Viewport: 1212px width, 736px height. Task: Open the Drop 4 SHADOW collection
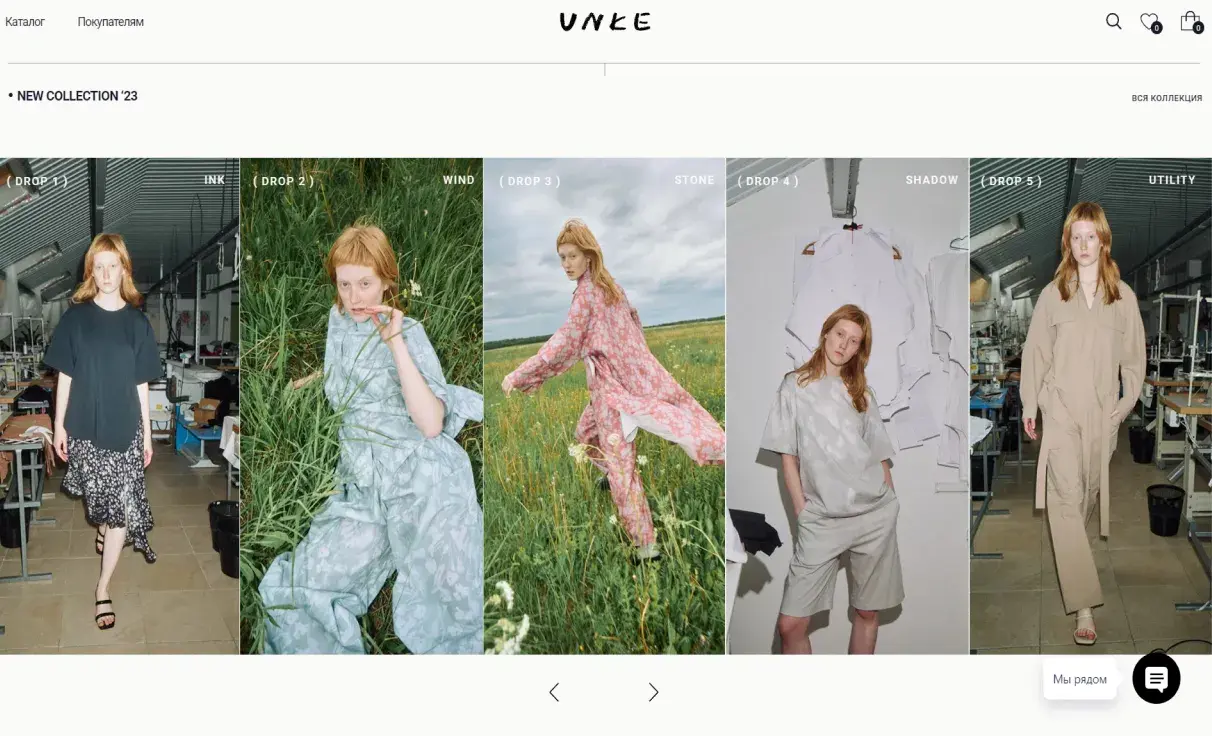pos(847,405)
